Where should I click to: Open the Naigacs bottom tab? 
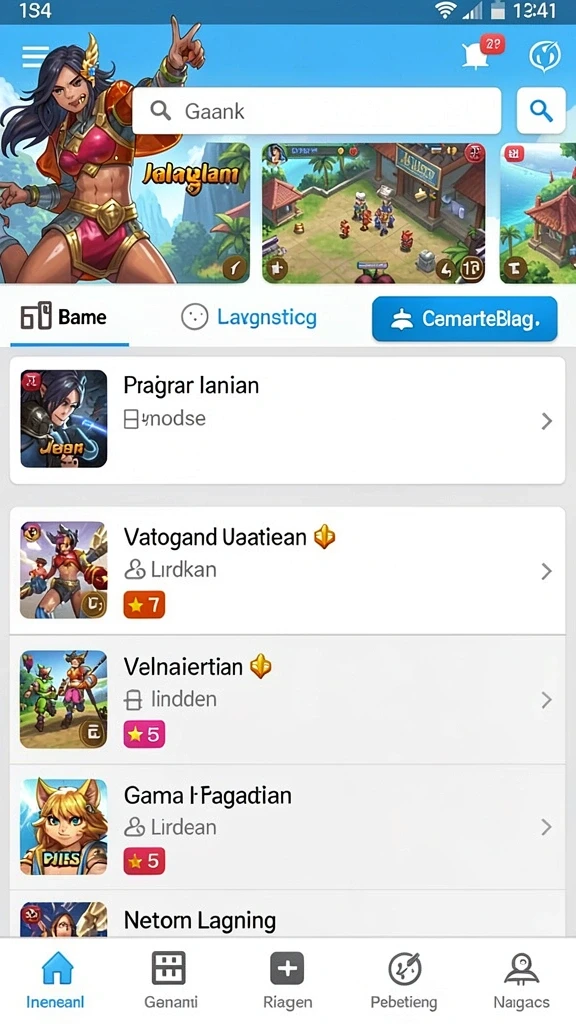pyautogui.click(x=521, y=980)
